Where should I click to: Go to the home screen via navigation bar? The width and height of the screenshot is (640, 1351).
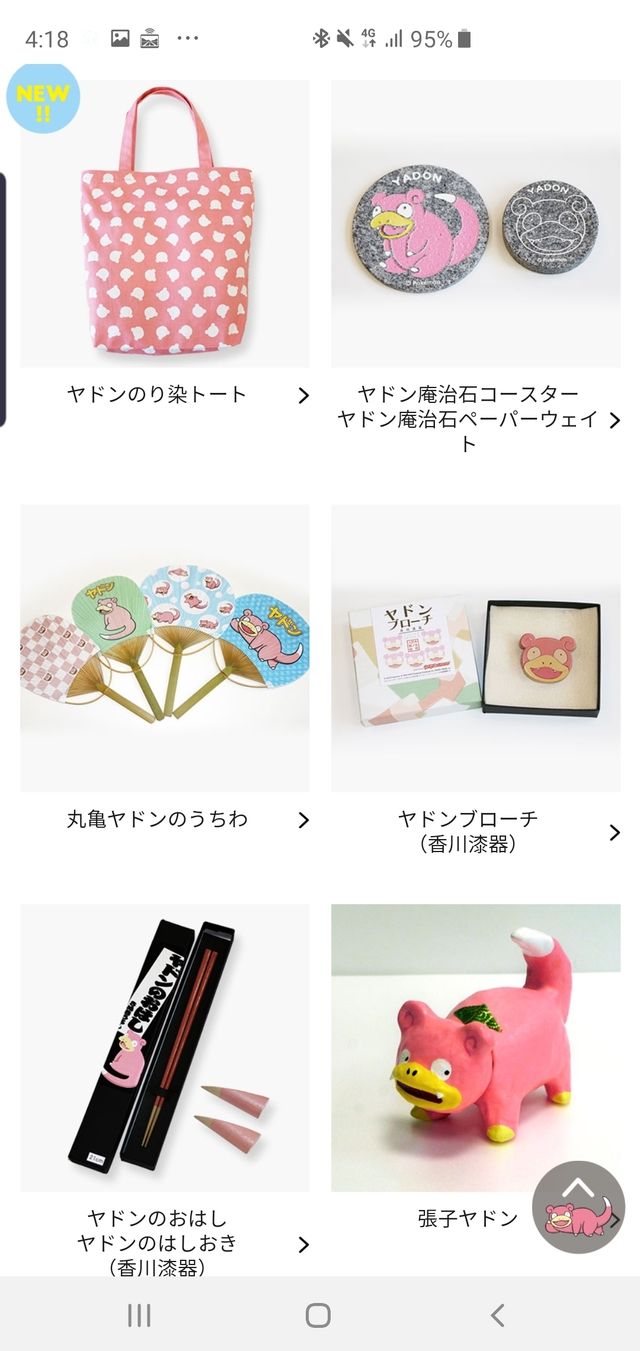click(318, 1315)
